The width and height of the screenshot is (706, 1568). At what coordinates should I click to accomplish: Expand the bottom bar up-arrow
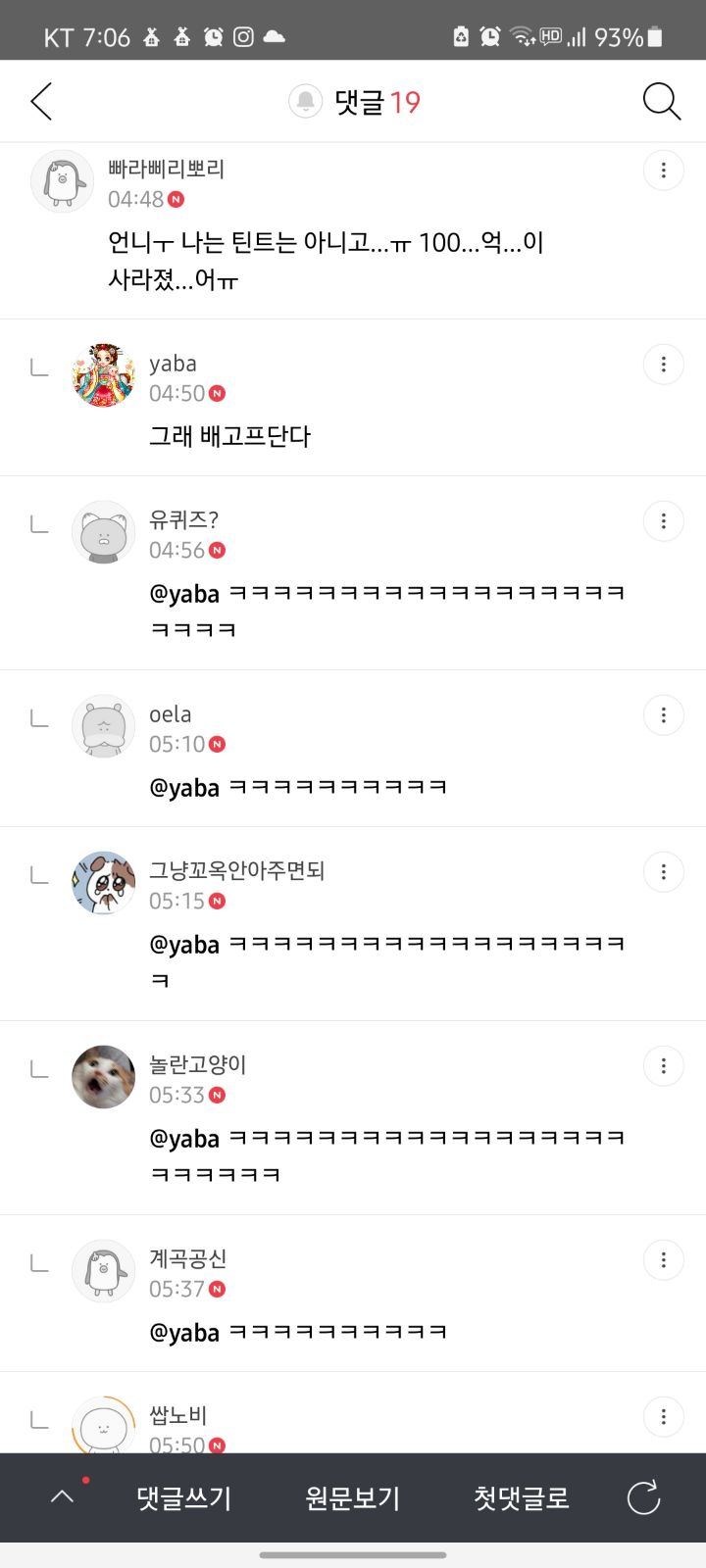62,1496
